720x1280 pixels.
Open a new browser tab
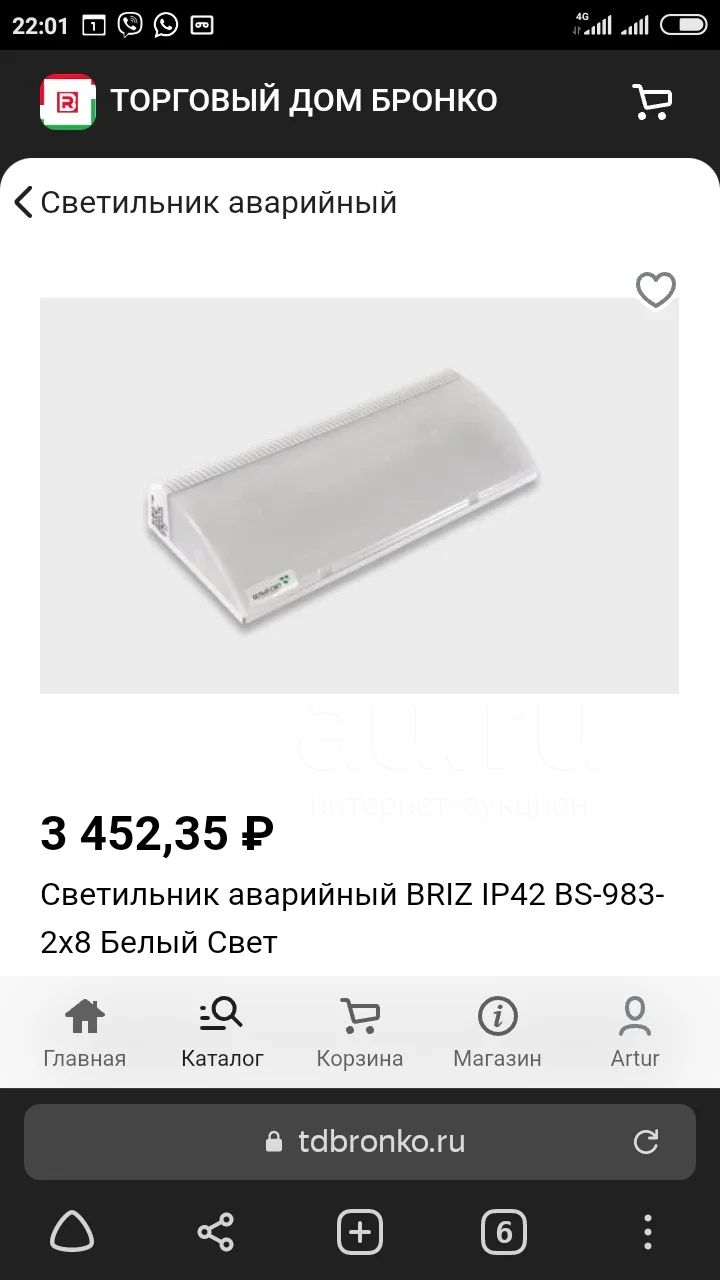coord(360,1232)
